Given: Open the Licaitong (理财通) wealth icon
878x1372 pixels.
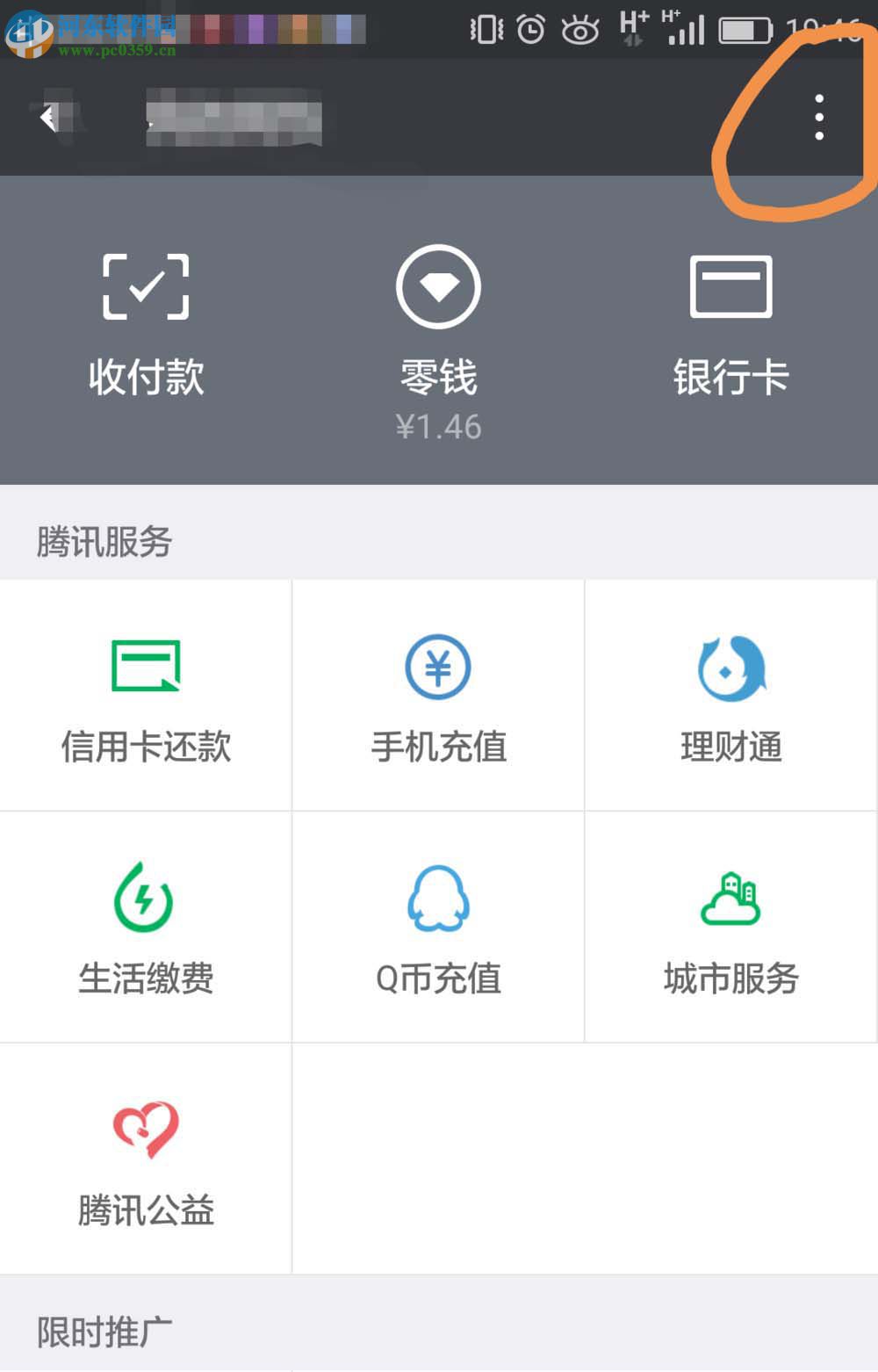Looking at the screenshot, I should 731,666.
